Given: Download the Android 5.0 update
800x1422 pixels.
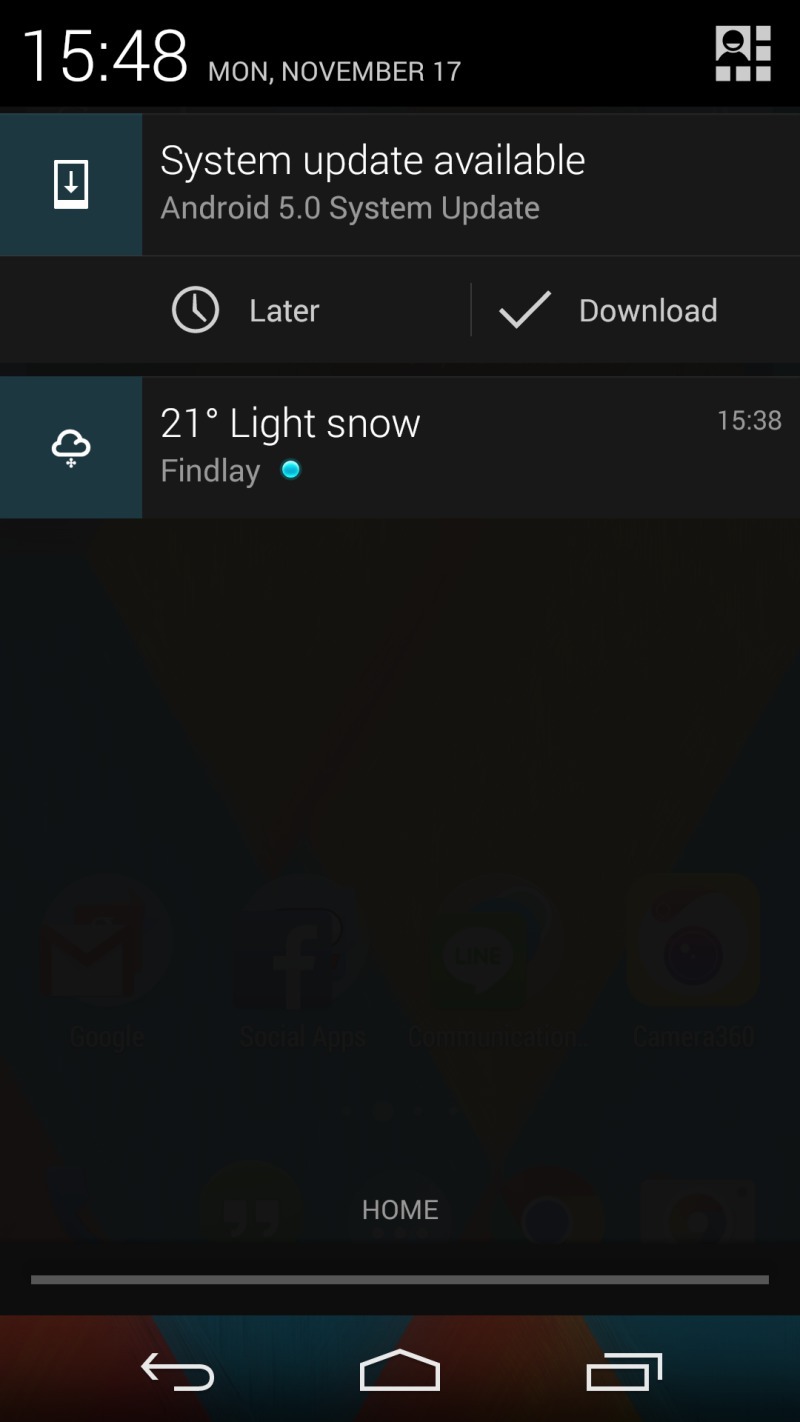Looking at the screenshot, I should pos(608,310).
